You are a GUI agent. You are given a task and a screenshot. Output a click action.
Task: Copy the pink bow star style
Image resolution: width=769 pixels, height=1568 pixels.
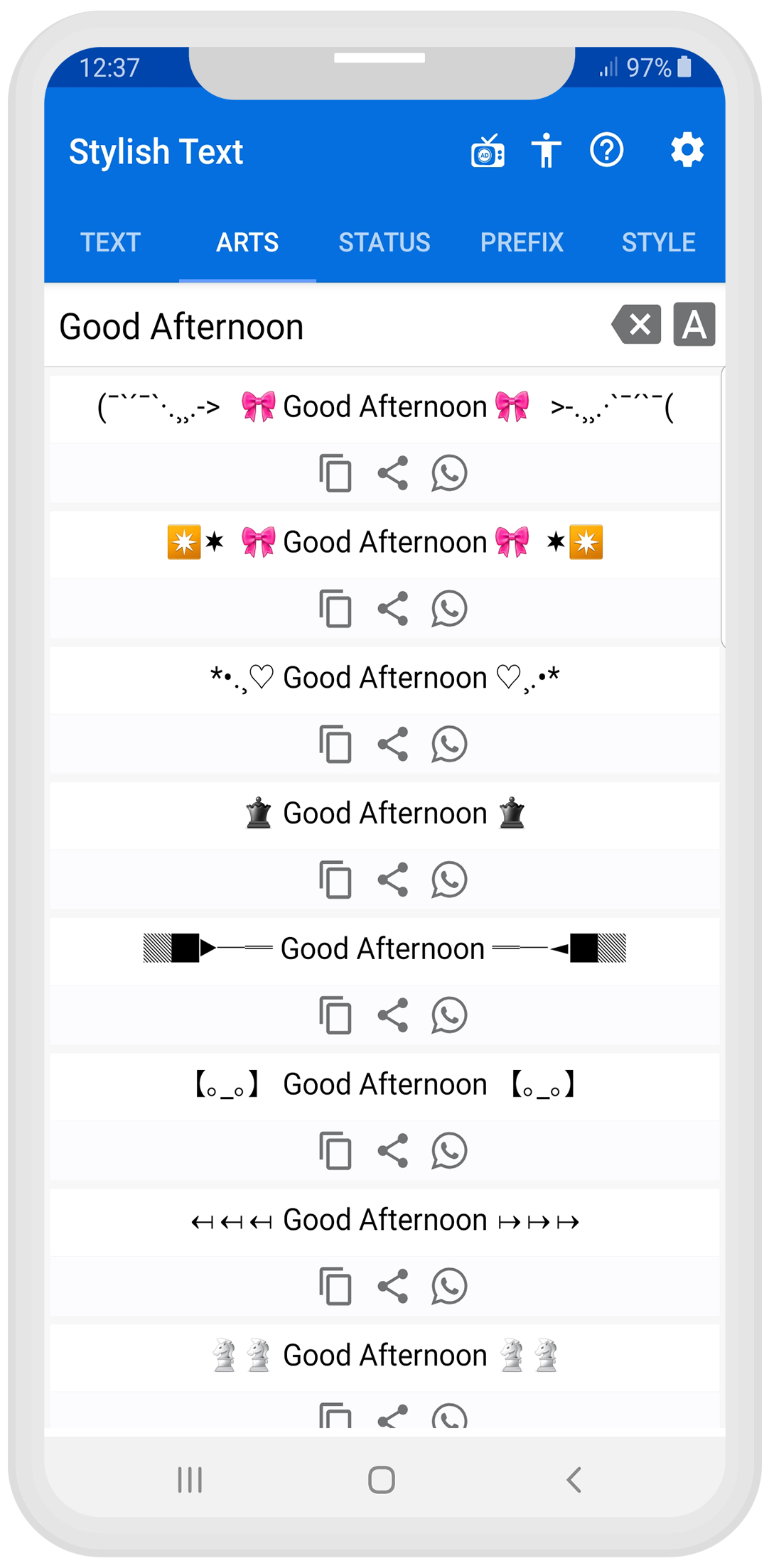pos(335,609)
